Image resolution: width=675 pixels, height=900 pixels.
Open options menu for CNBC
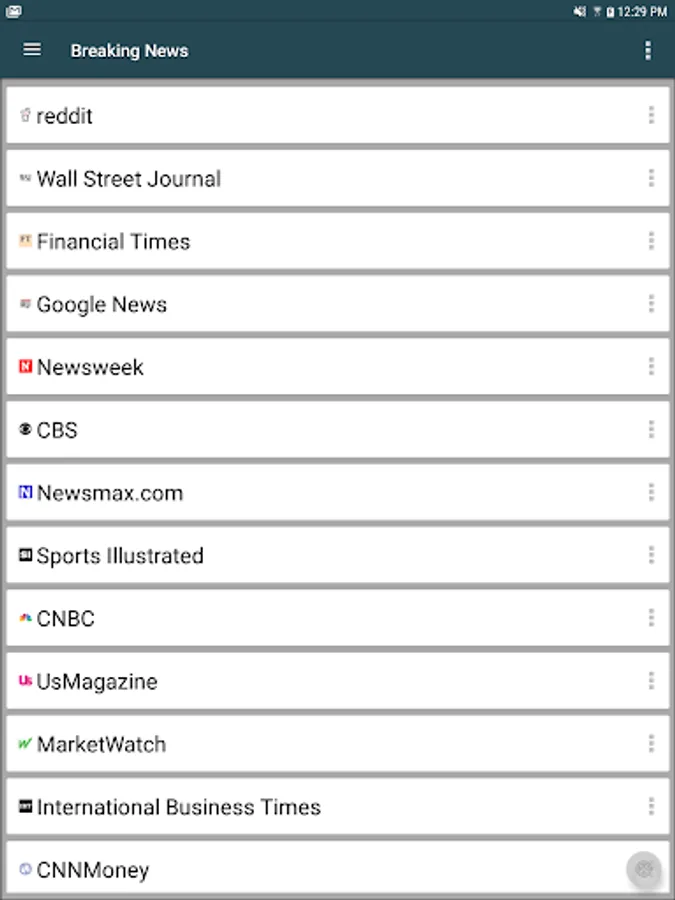[651, 619]
